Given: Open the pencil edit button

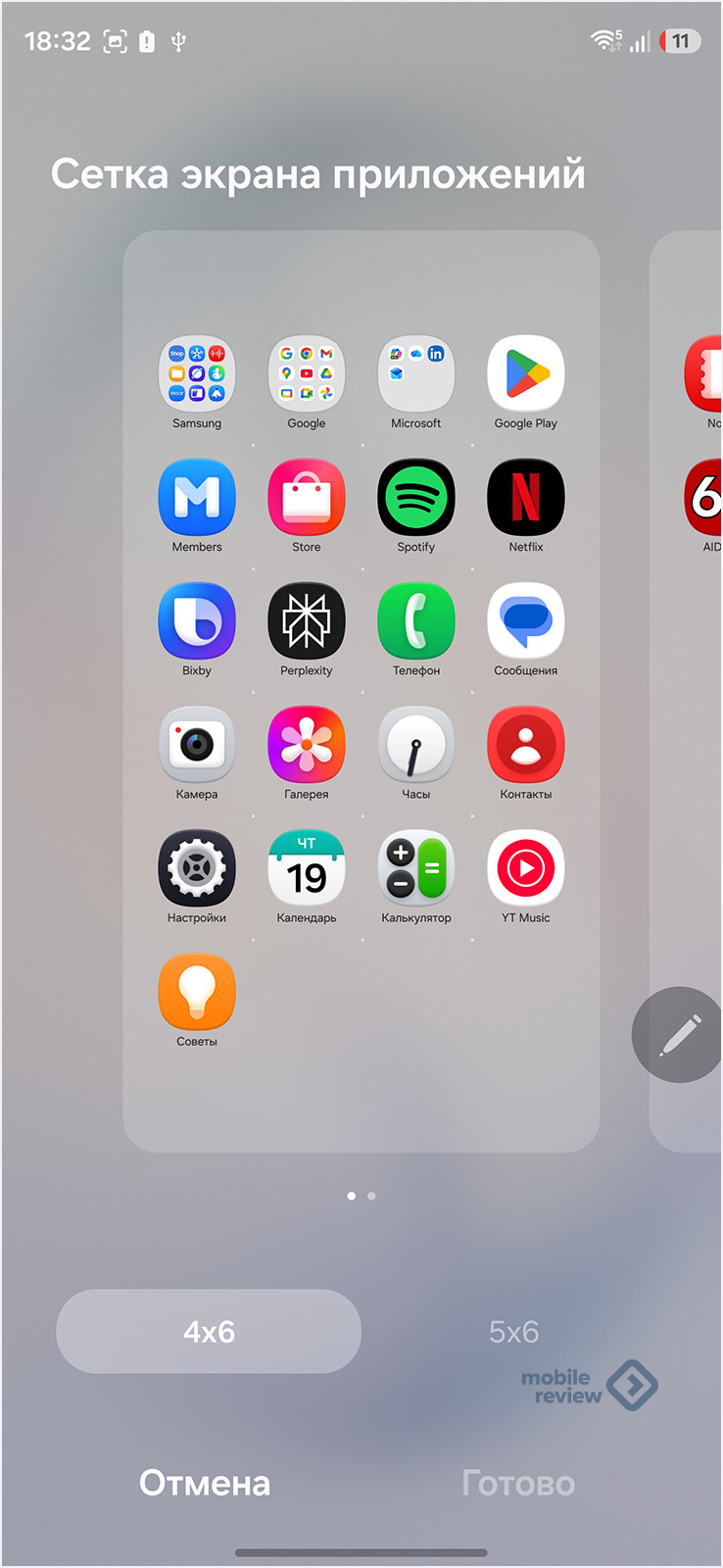Looking at the screenshot, I should pyautogui.click(x=680, y=1035).
